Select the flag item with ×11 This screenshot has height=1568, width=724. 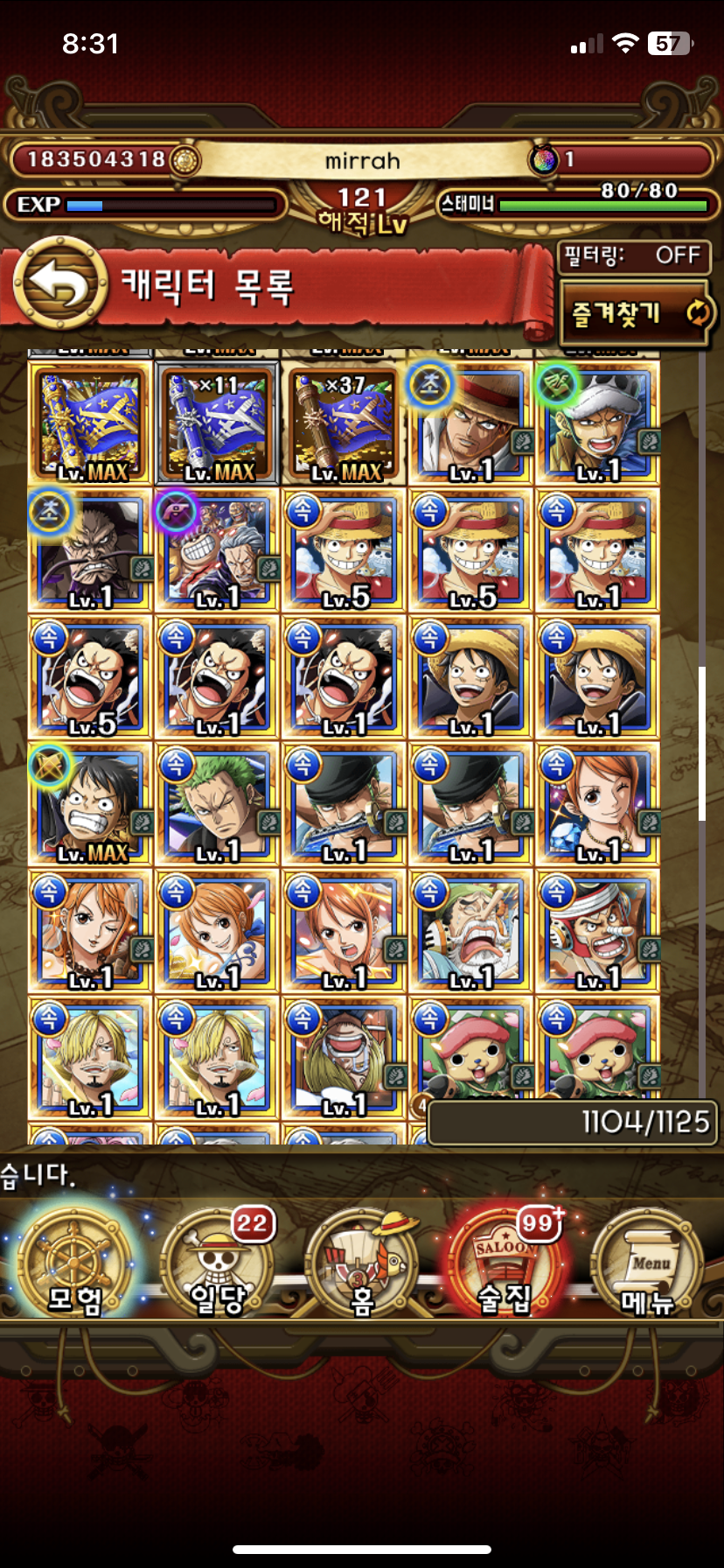(217, 424)
